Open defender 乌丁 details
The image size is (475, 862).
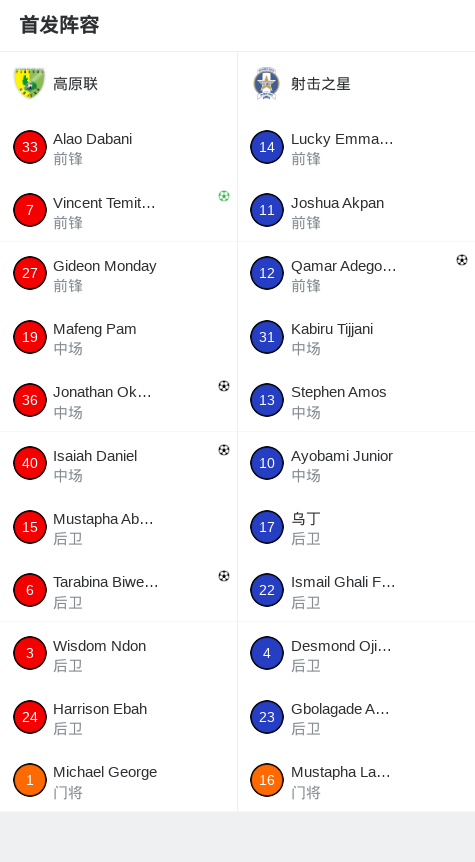coord(356,527)
